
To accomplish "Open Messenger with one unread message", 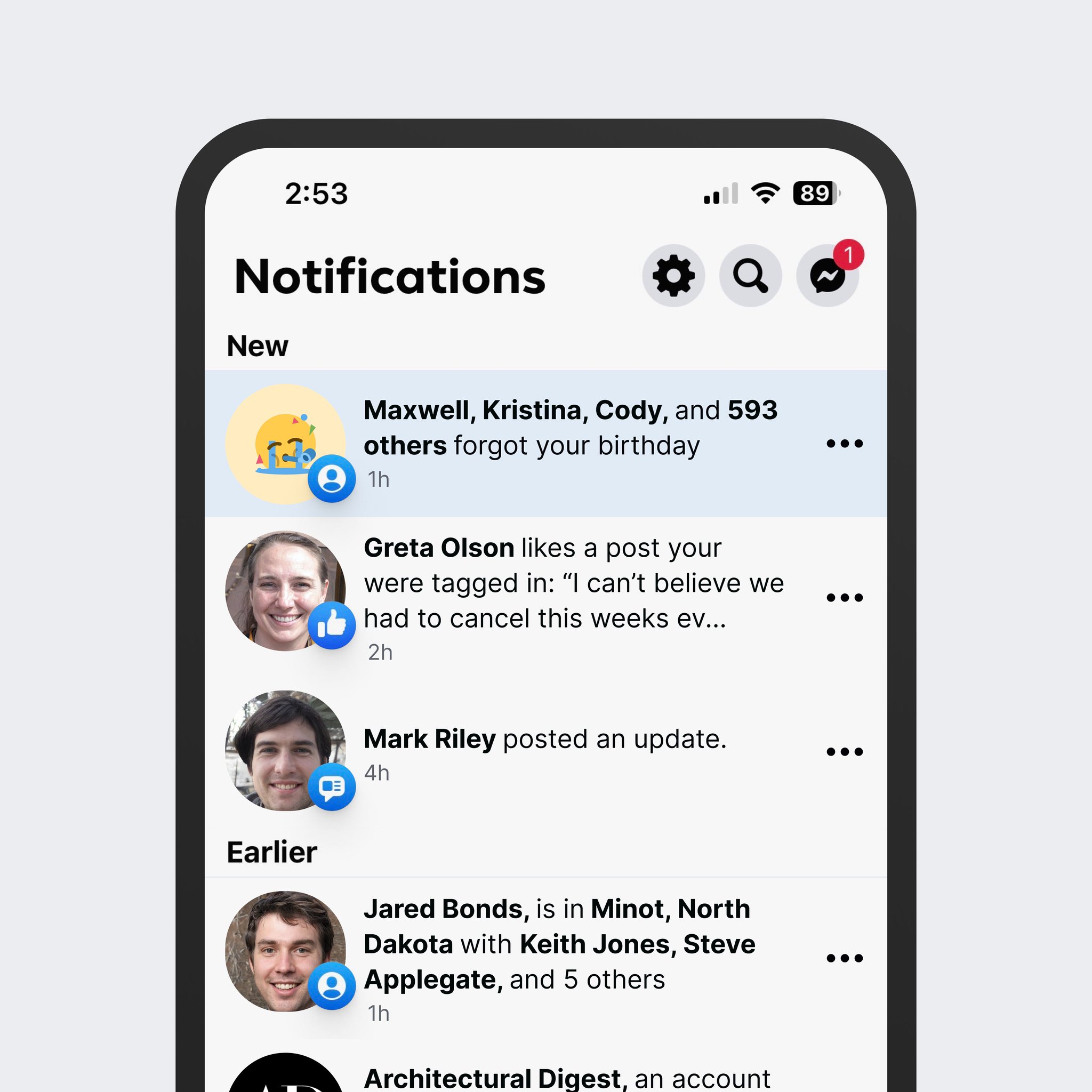I will (x=828, y=276).
